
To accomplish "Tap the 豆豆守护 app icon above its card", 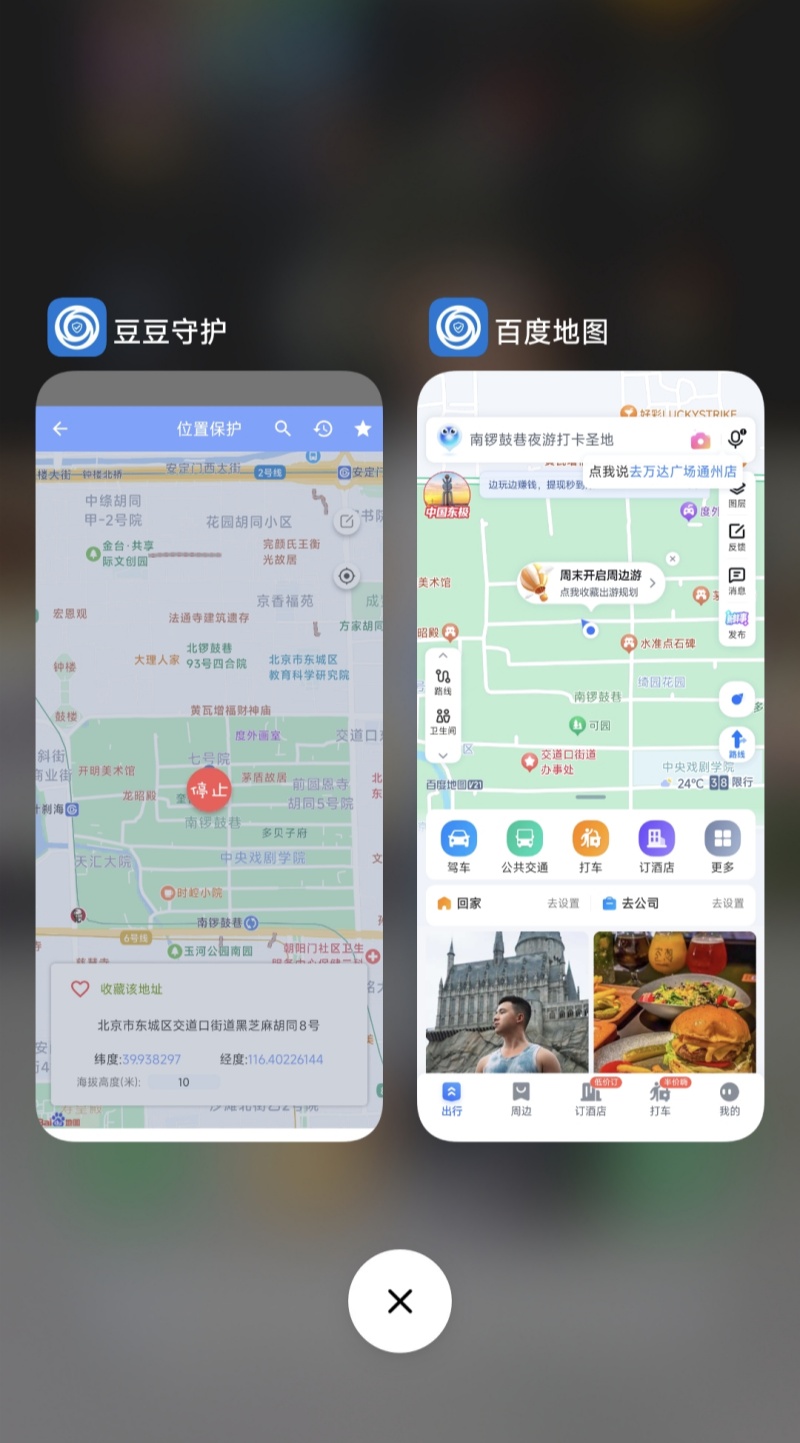I will click(x=77, y=328).
